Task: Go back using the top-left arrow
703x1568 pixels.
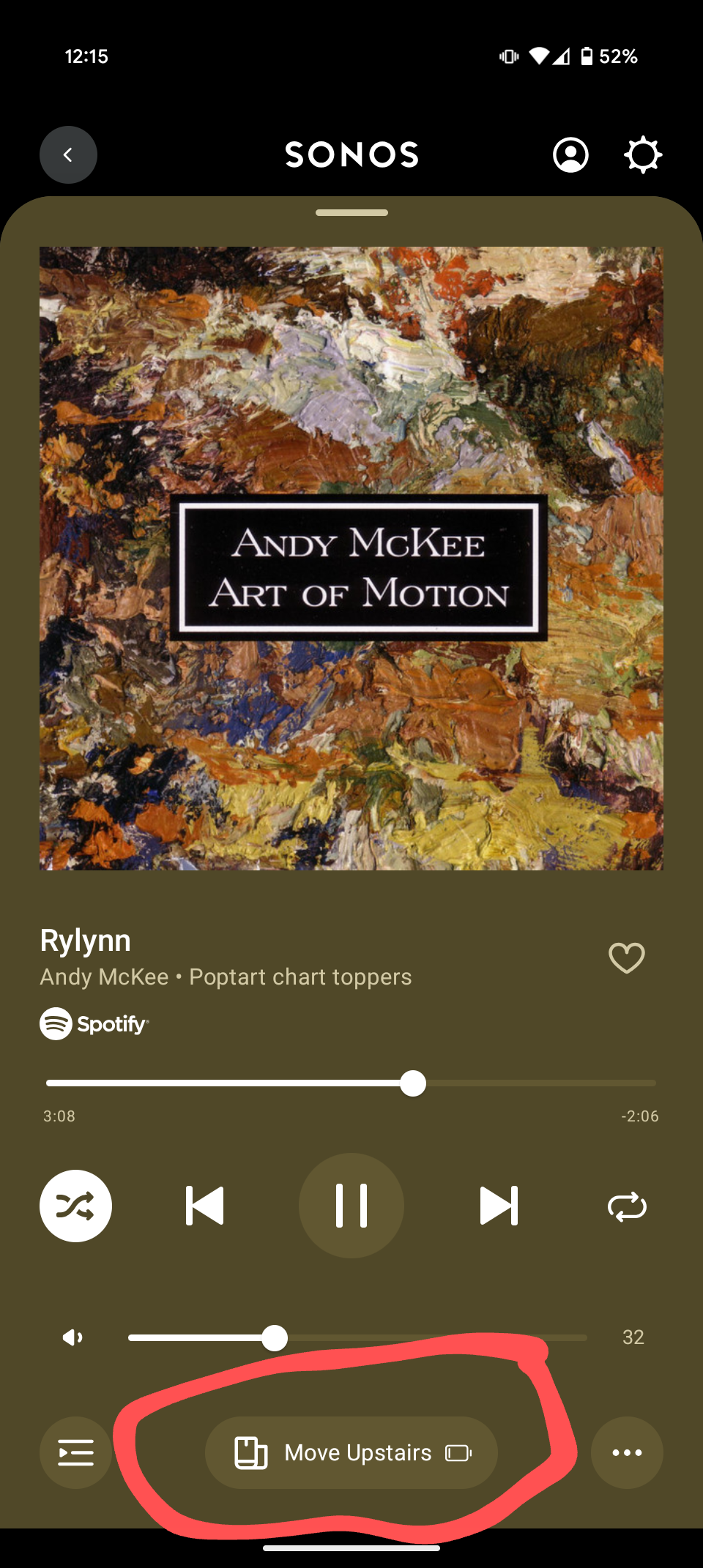Action: [68, 154]
